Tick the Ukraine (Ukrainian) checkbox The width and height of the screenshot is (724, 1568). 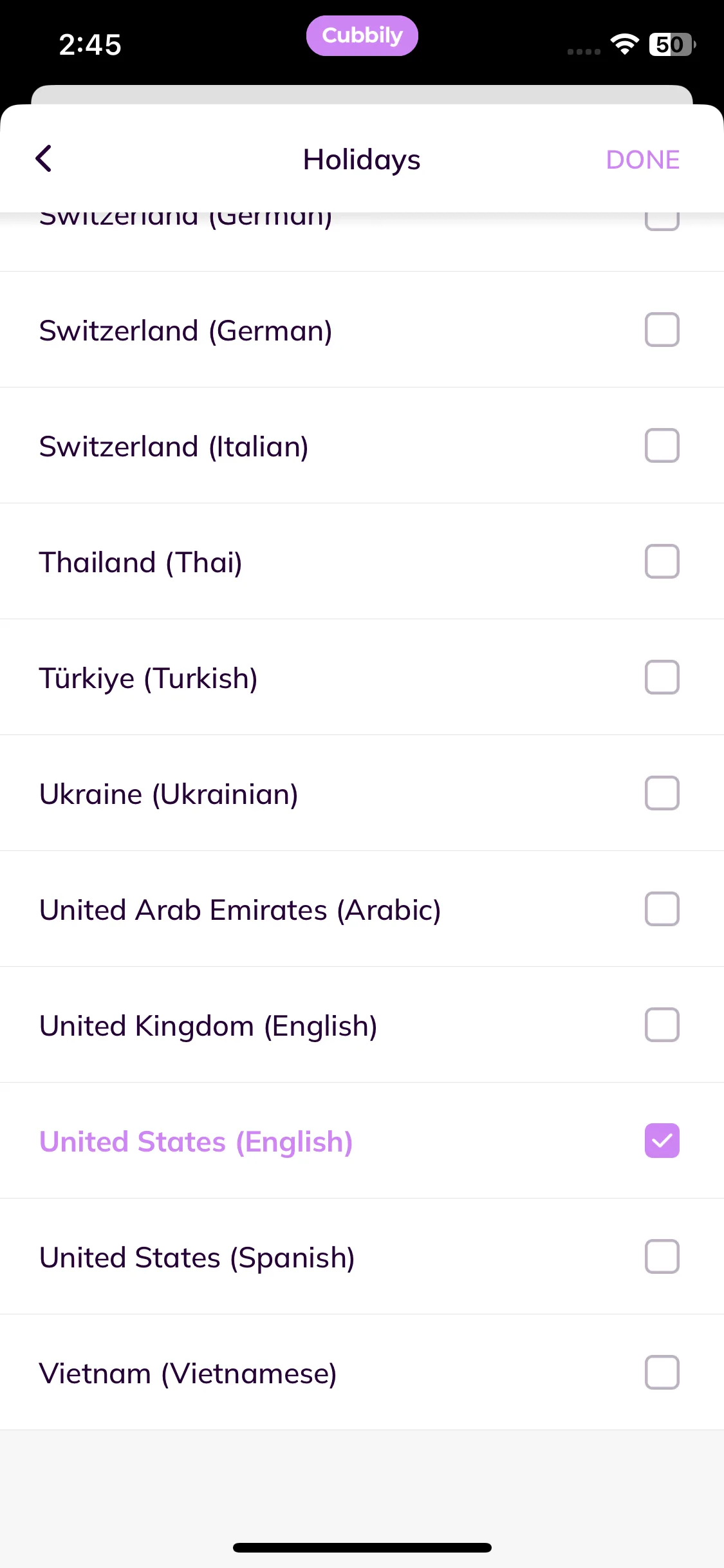(662, 793)
